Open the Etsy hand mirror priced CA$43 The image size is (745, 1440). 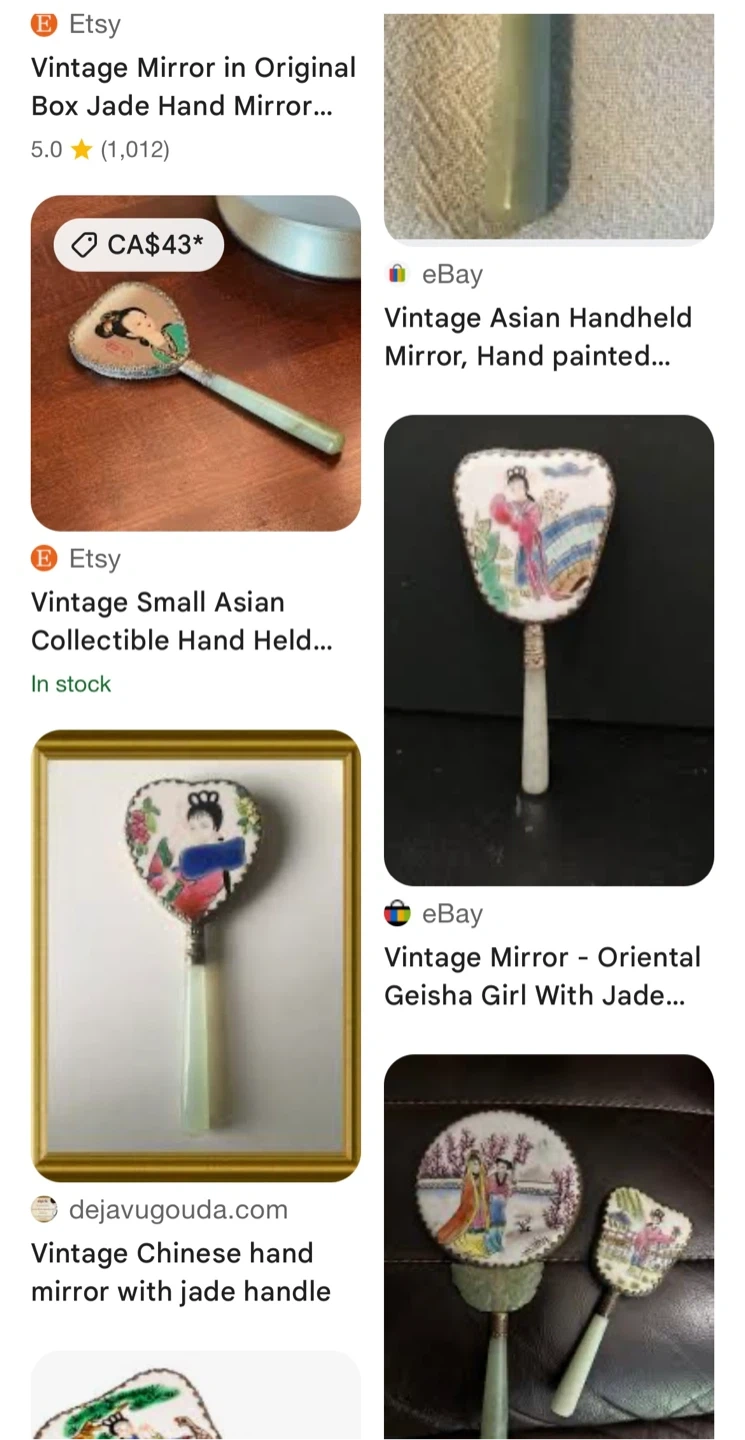196,363
